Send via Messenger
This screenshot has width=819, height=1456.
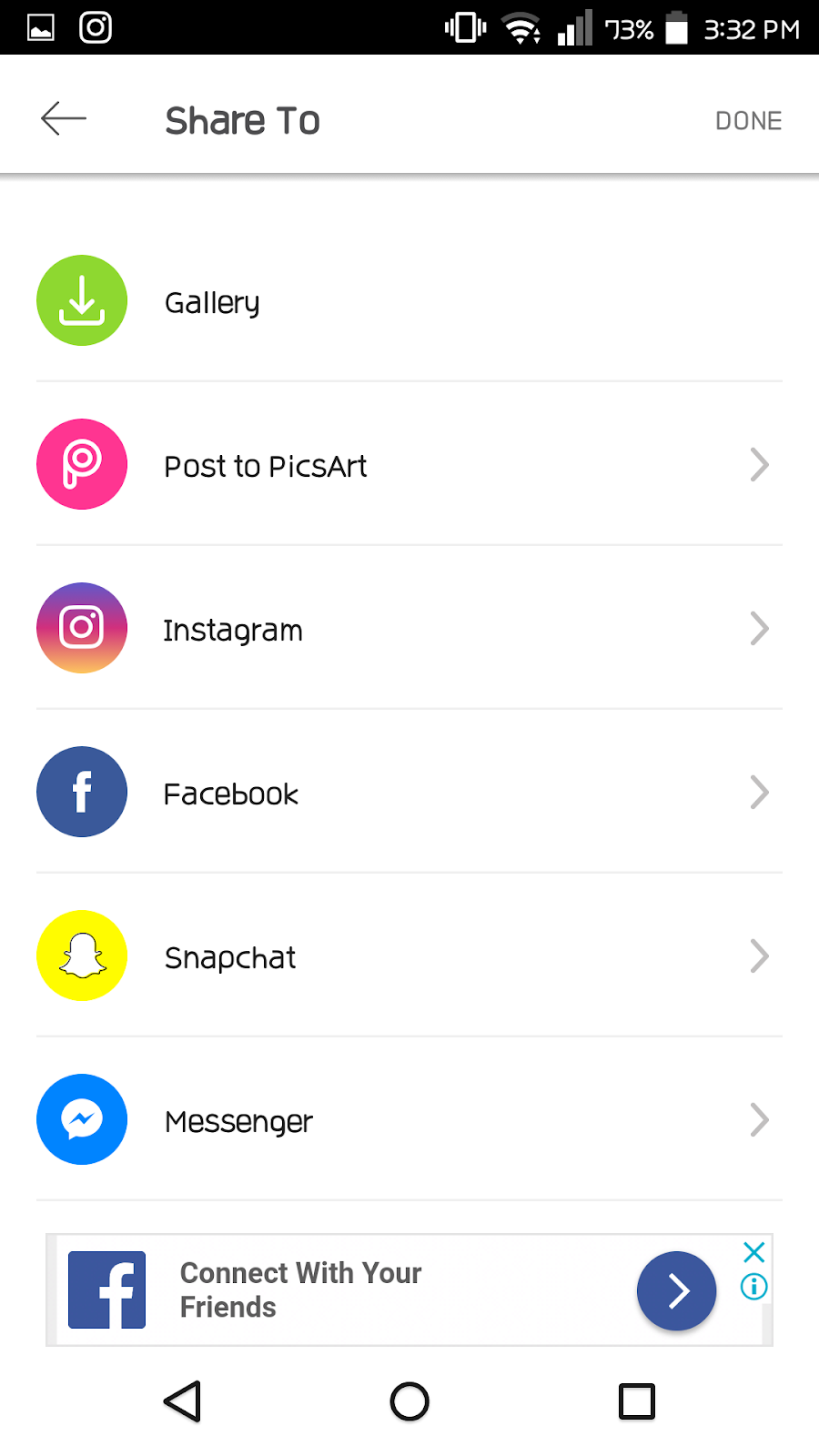coord(238,1121)
